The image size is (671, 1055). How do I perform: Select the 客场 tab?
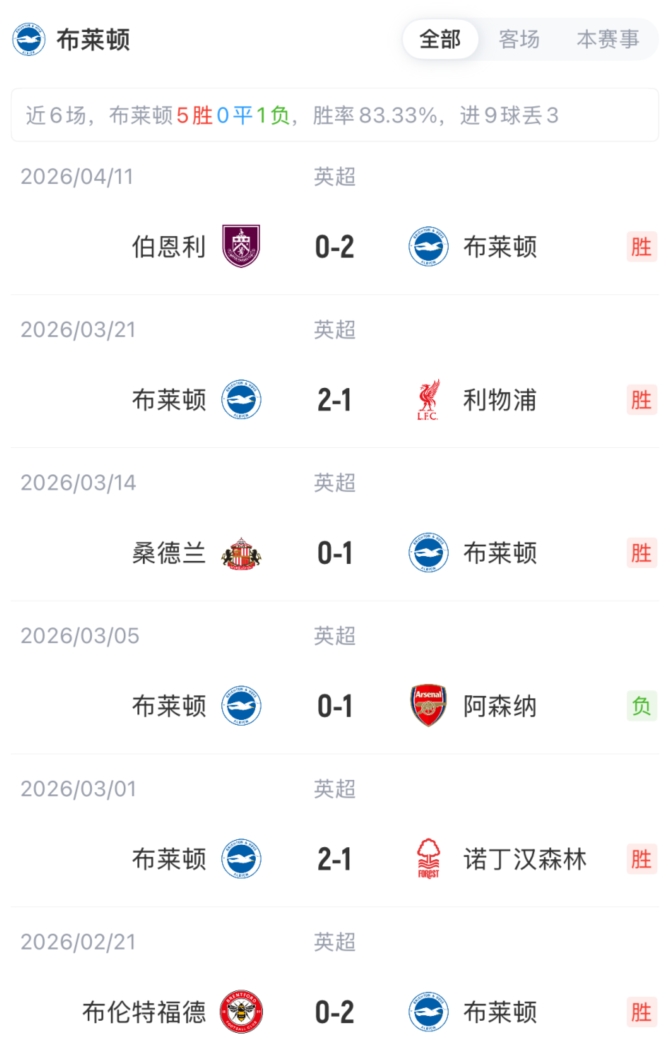(519, 40)
